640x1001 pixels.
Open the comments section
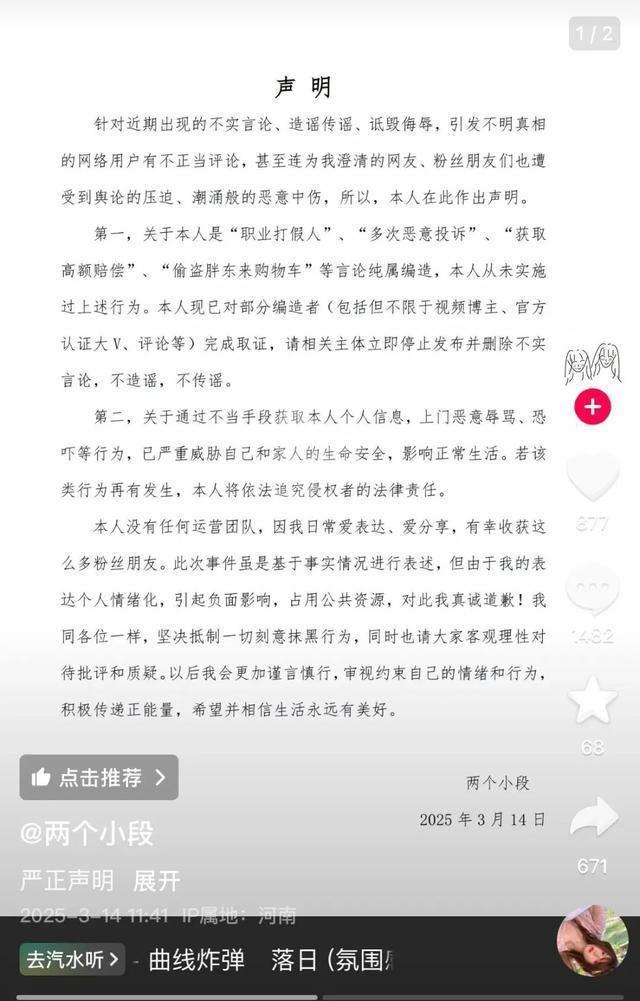pyautogui.click(x=593, y=588)
